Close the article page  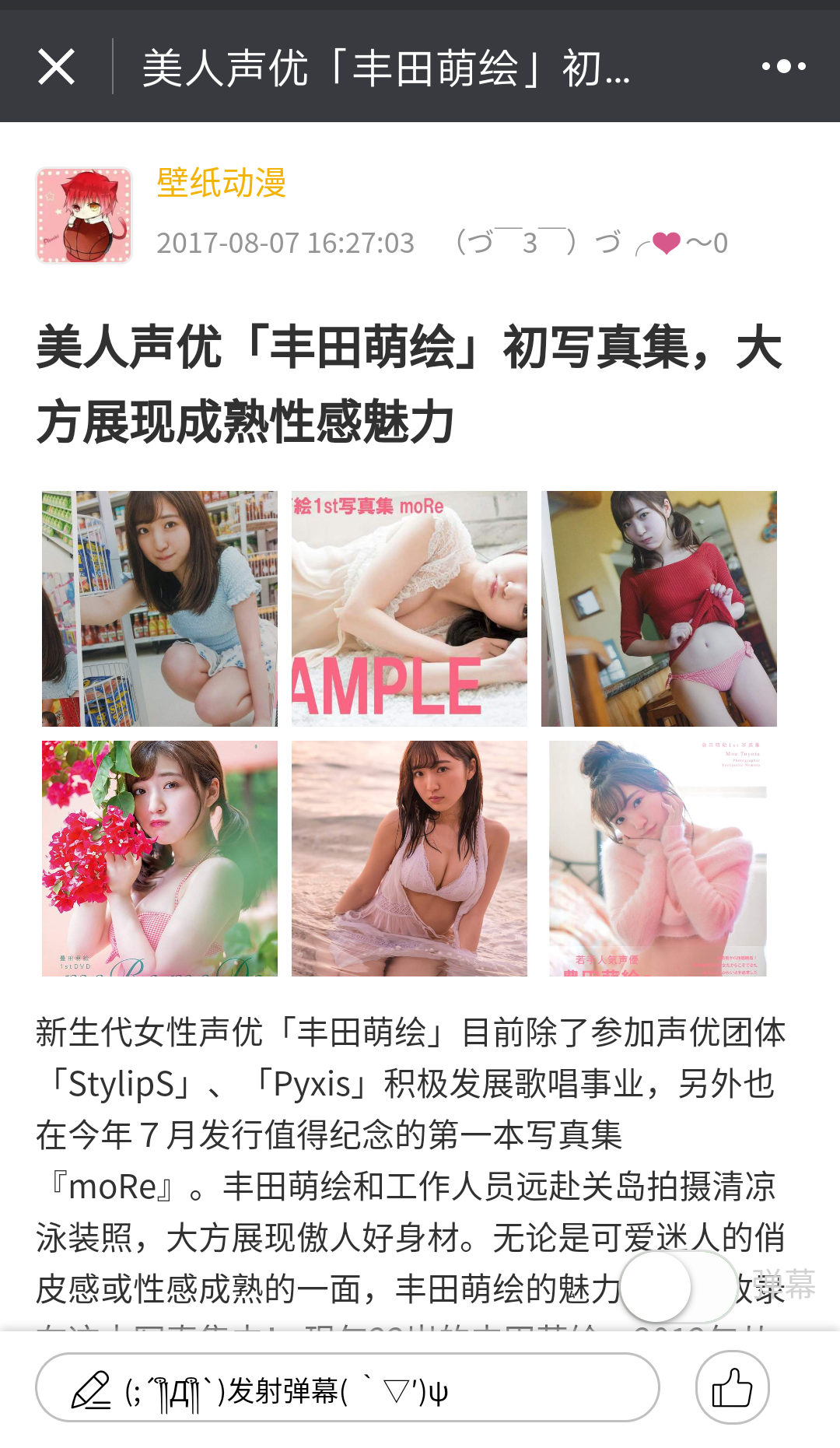(x=57, y=67)
